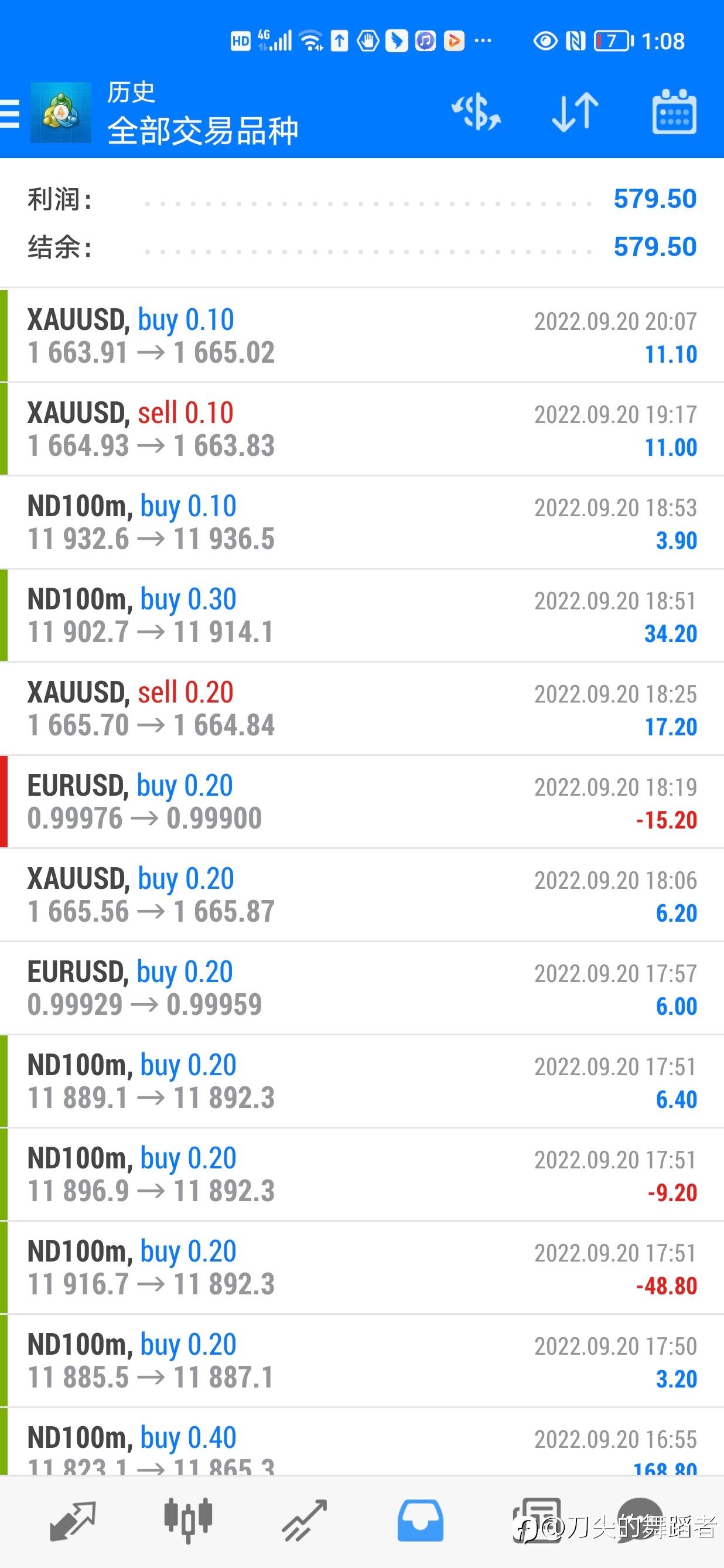Select the ND100m buy 0.30 trade with 34.20 profit
This screenshot has width=724, height=1568.
[x=362, y=615]
